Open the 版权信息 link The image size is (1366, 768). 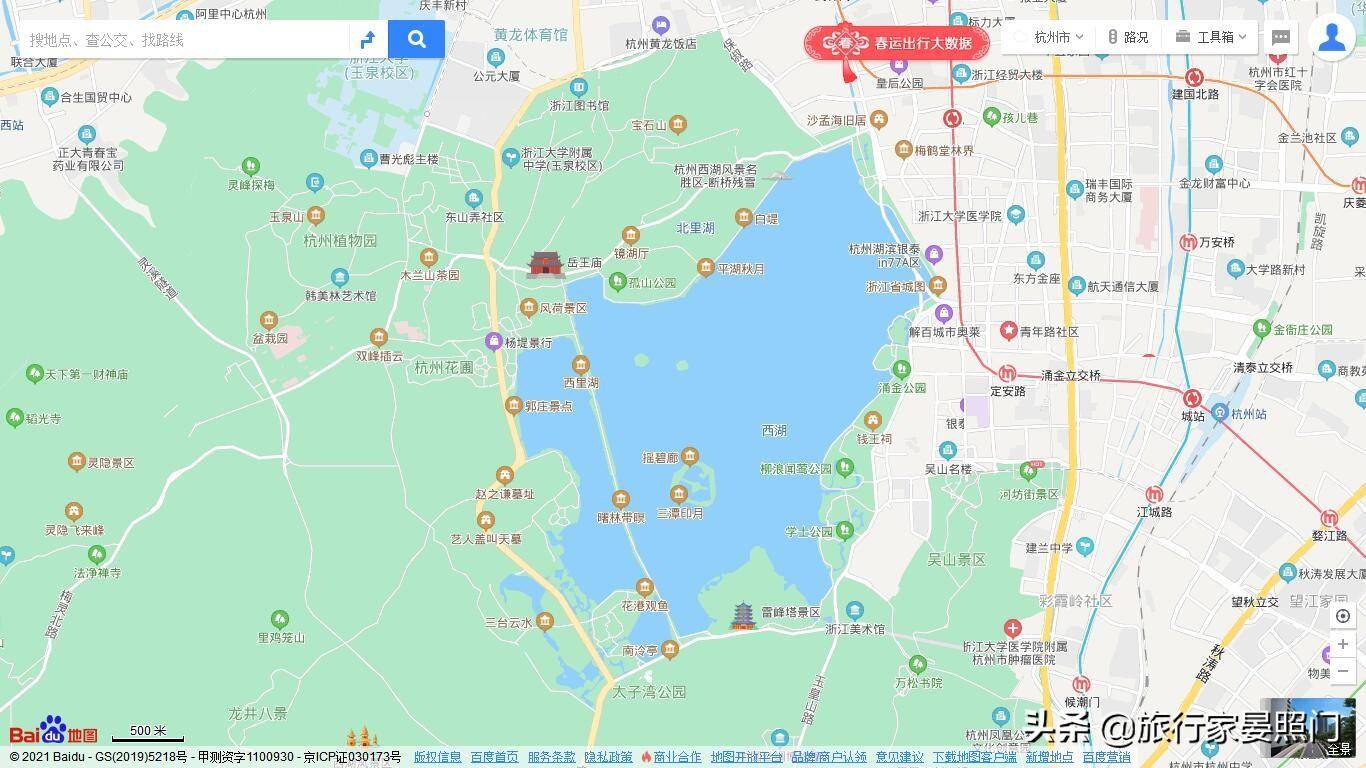[x=438, y=757]
